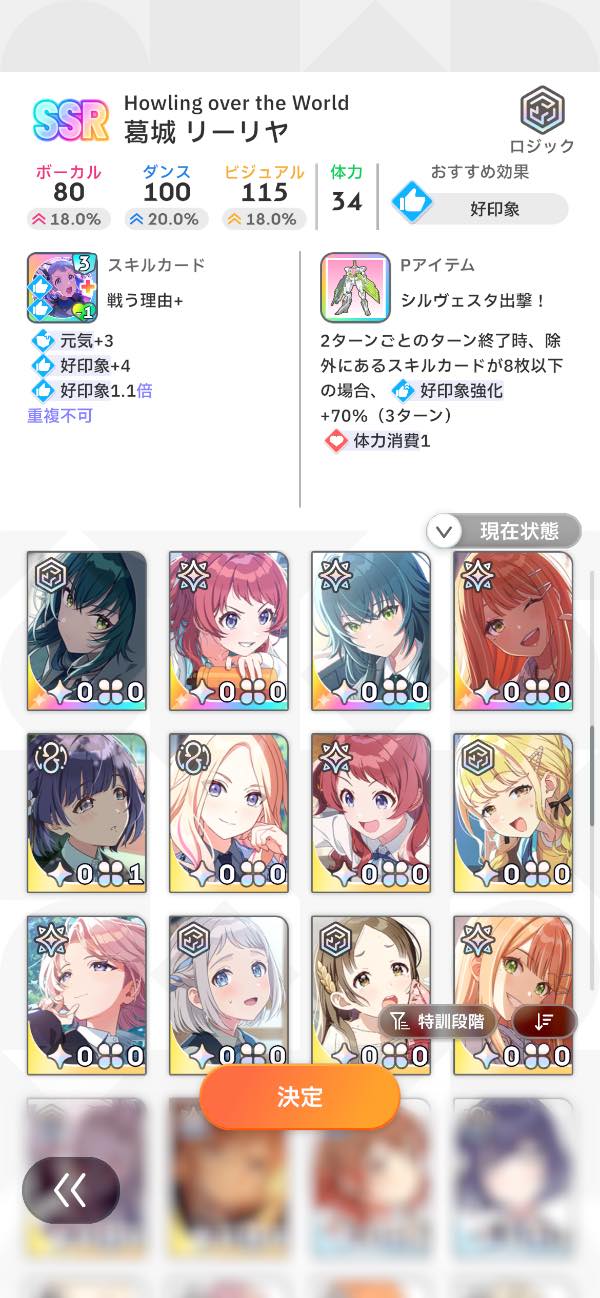Select the blonde-pink haired girl card
600x1298 pixels.
[229, 812]
